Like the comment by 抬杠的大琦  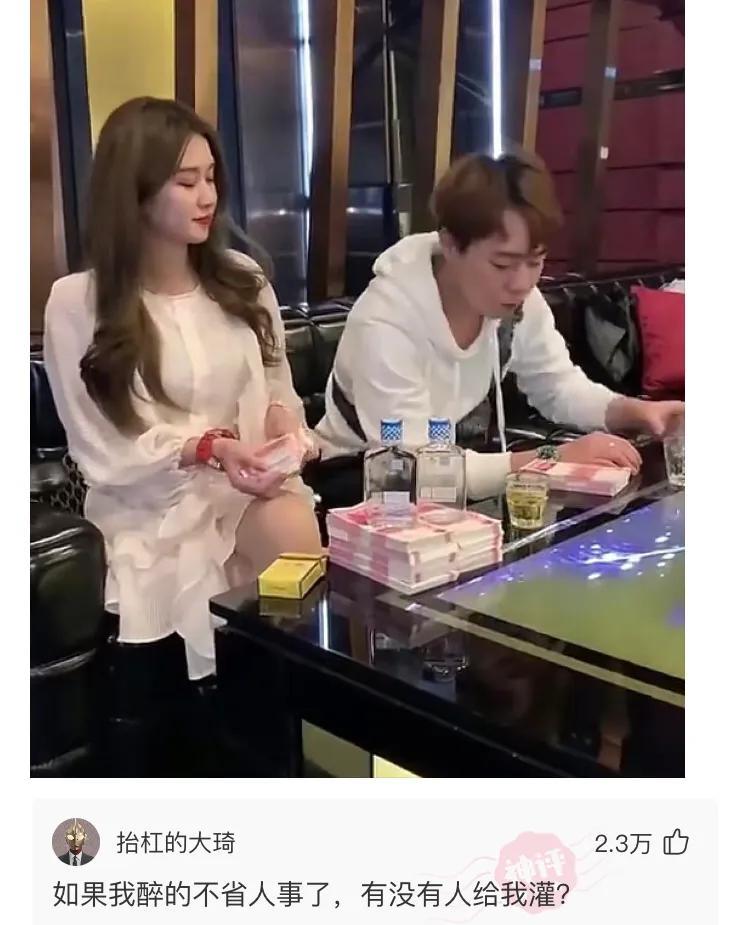(x=677, y=843)
